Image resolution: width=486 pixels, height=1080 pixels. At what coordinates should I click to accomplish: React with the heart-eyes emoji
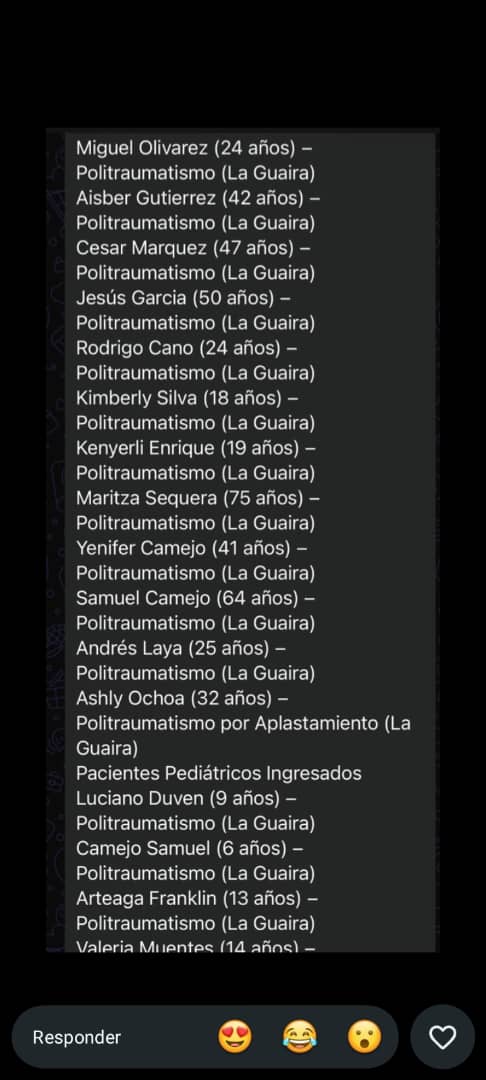235,1037
